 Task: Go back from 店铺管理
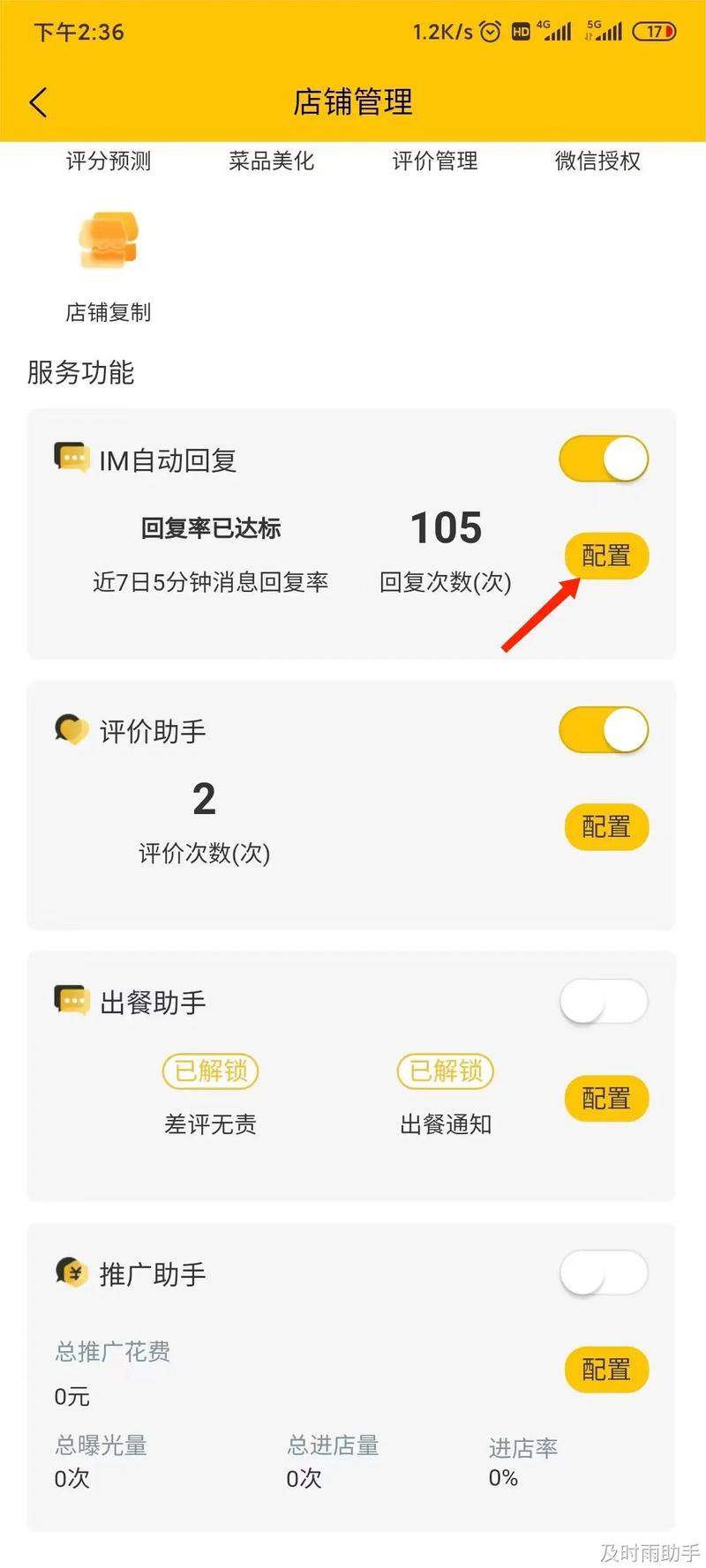tap(38, 102)
